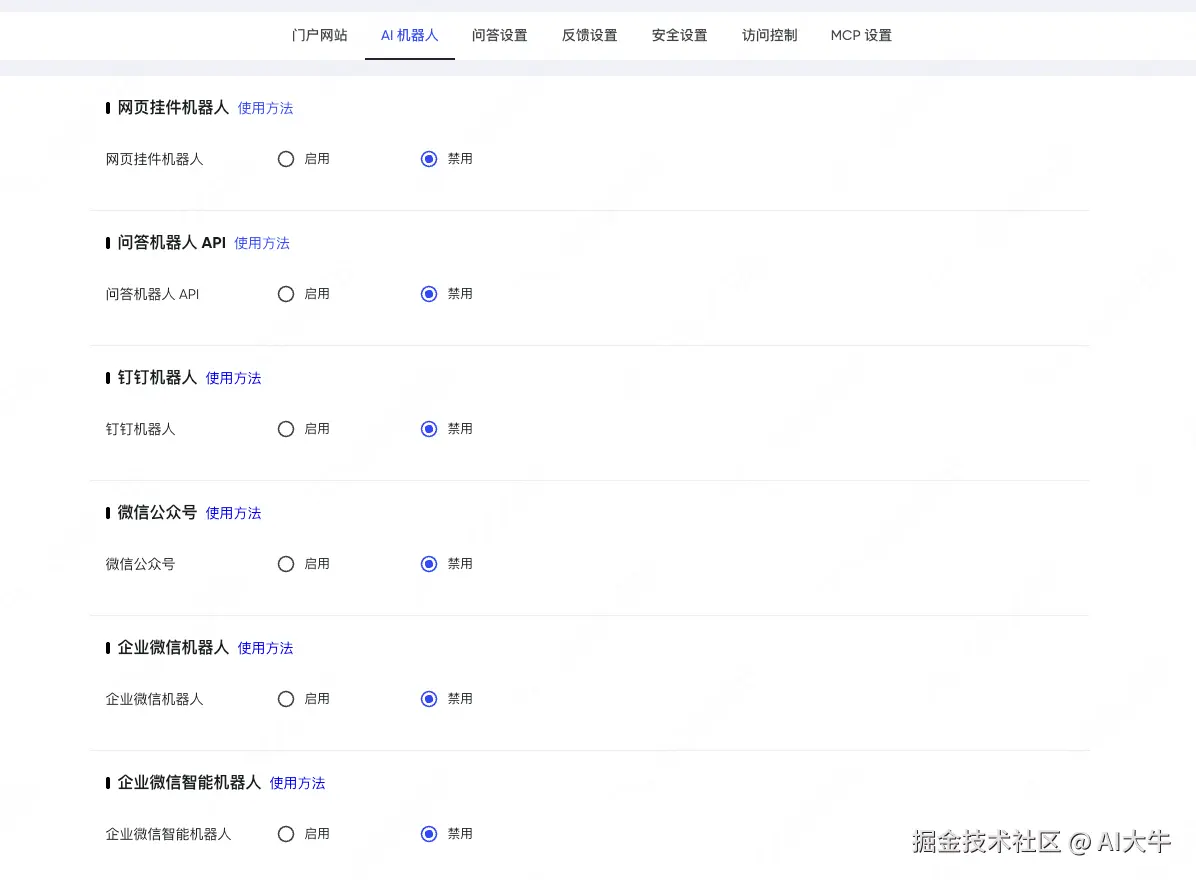This screenshot has width=1196, height=880.
Task: Go to the 安全设置 tab
Action: click(679, 35)
